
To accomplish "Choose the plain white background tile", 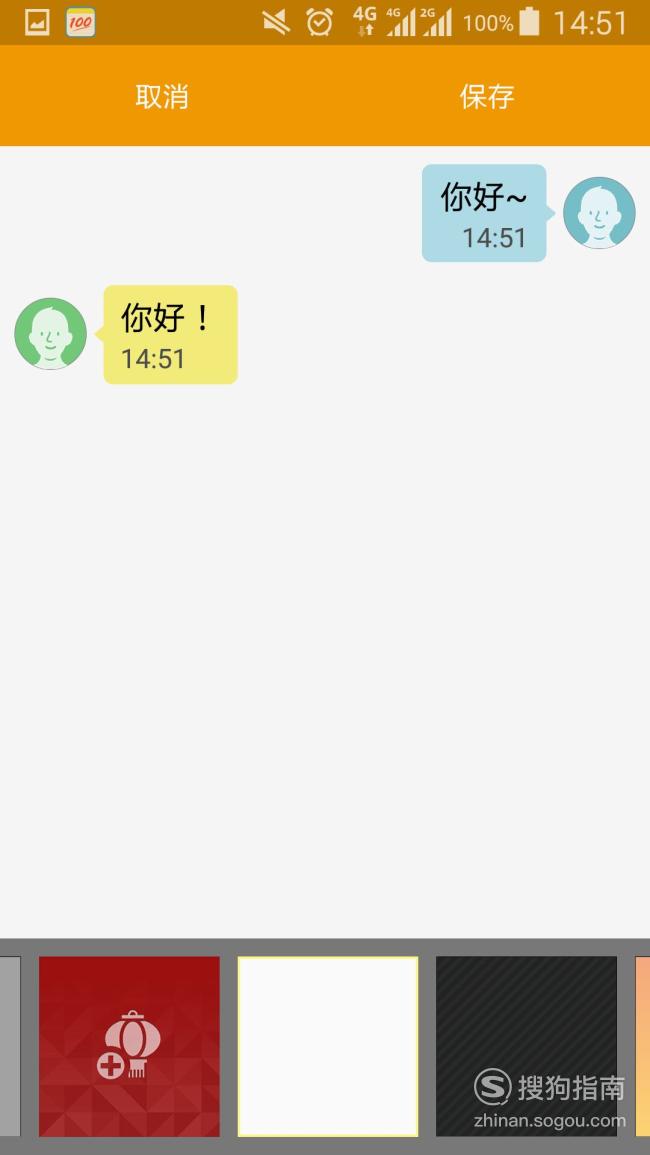I will [x=328, y=1046].
